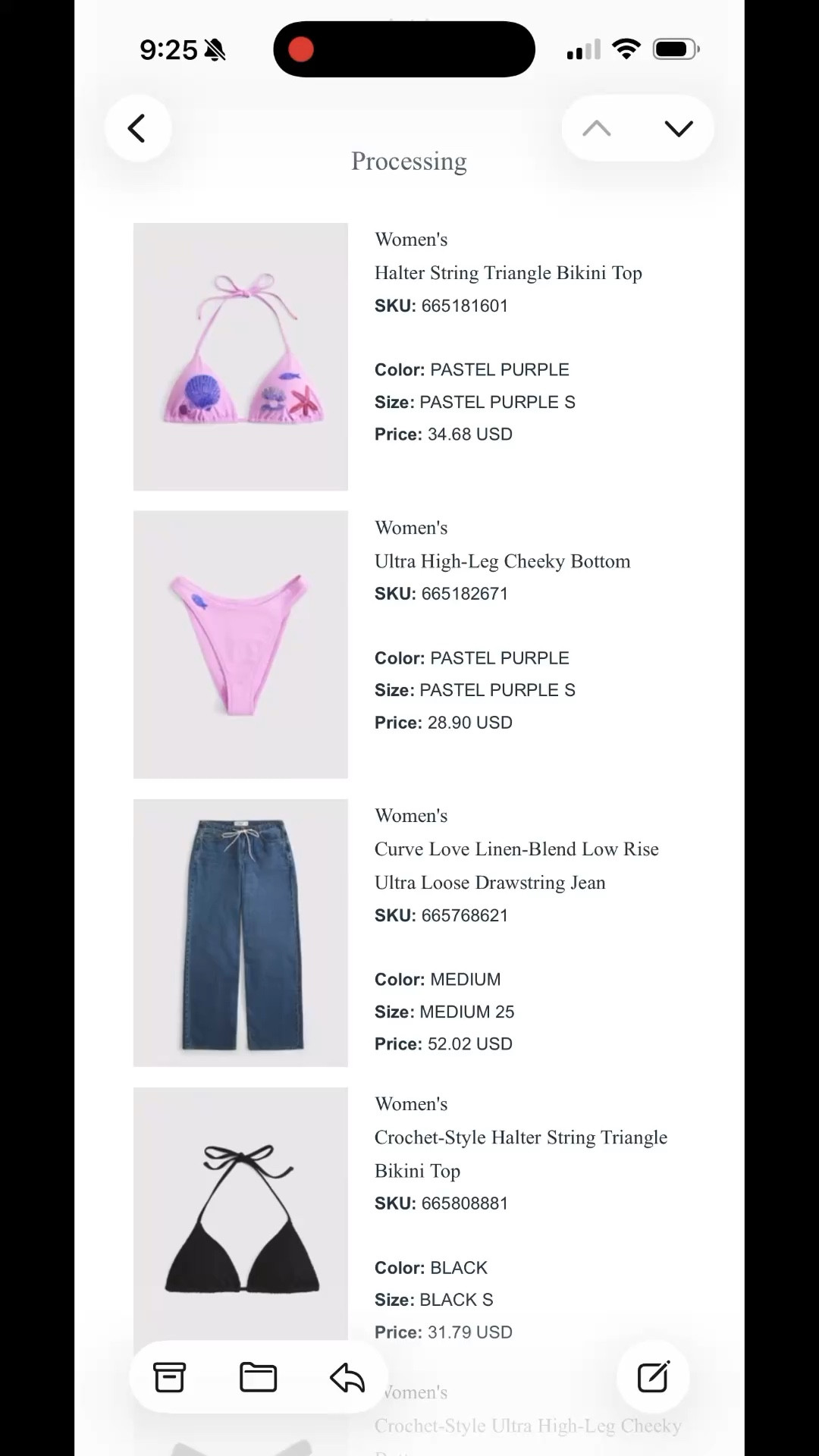Compose a new email

(653, 1377)
